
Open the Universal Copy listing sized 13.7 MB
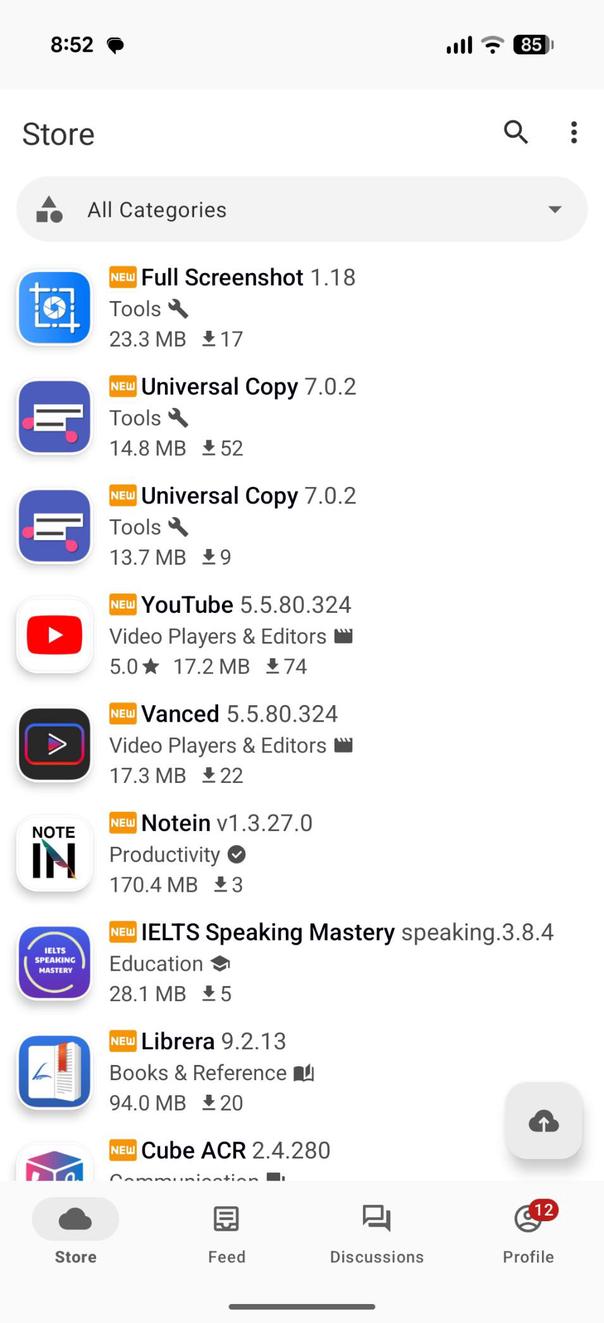302,526
